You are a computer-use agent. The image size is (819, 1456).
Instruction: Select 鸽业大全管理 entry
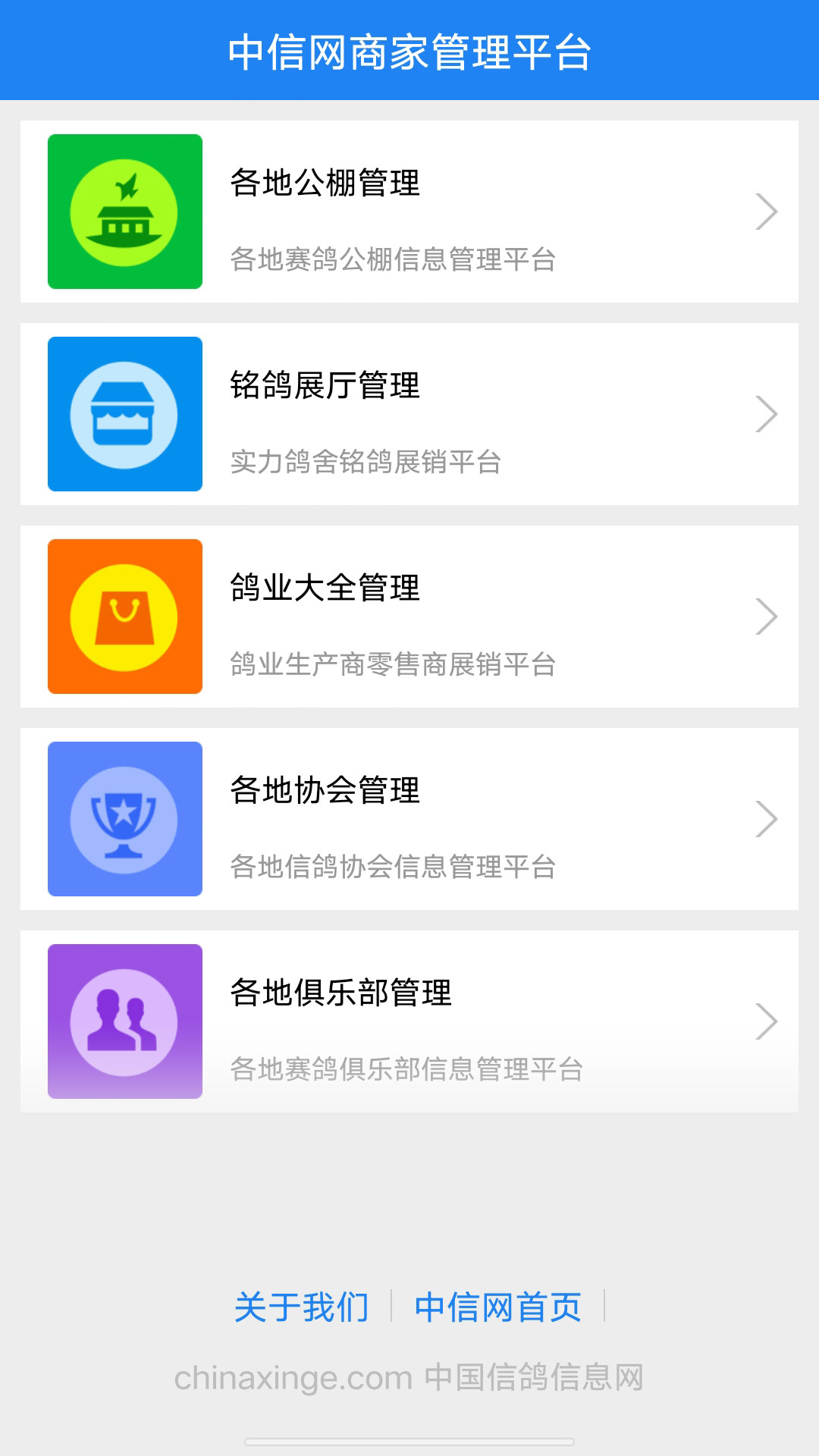click(x=409, y=617)
